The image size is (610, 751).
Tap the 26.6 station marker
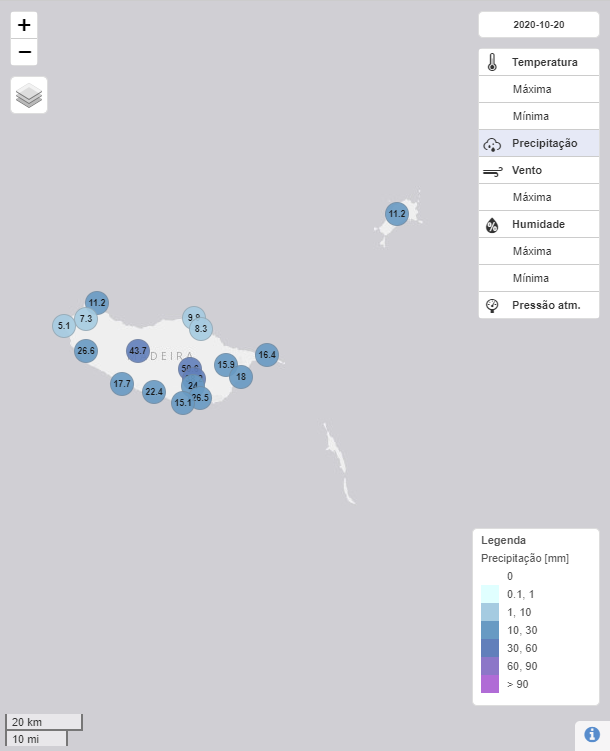click(x=86, y=351)
